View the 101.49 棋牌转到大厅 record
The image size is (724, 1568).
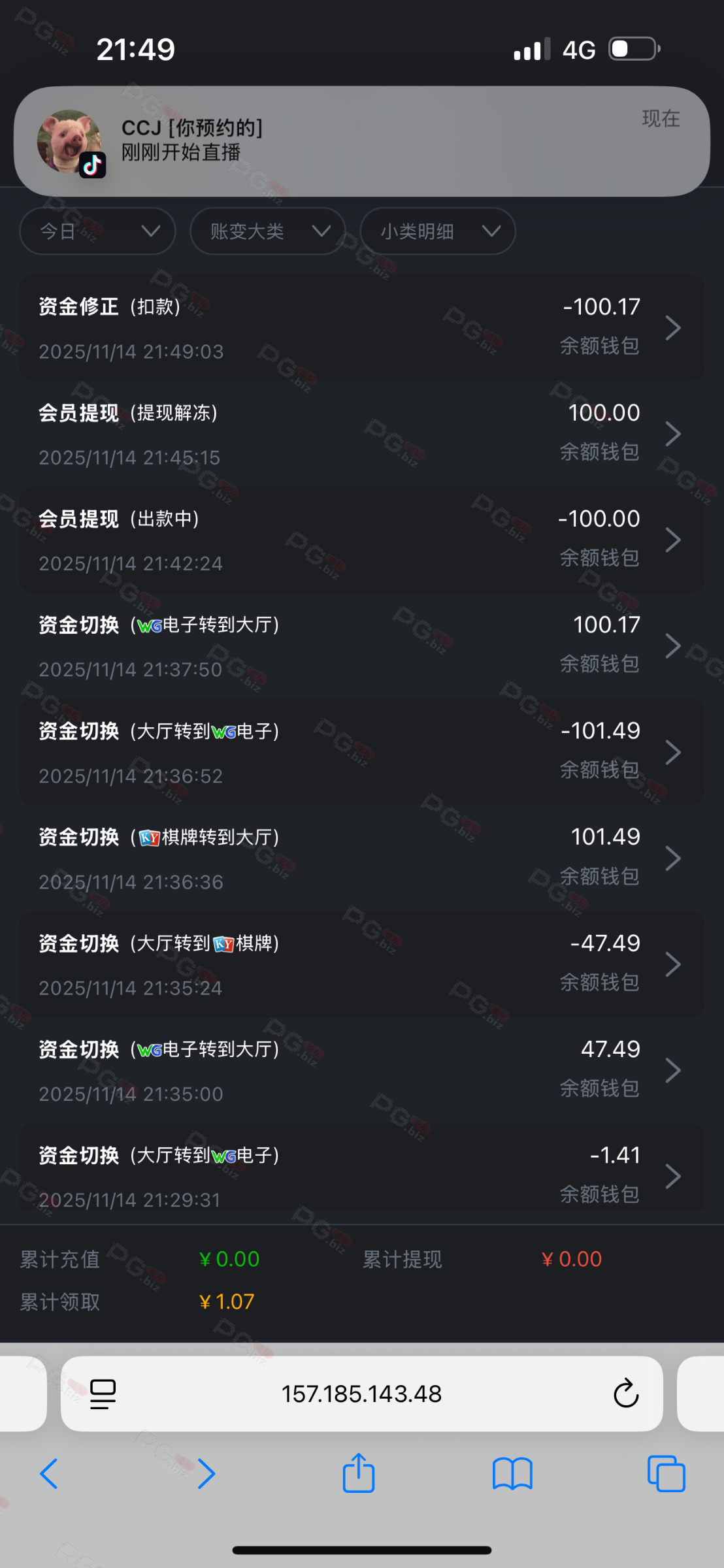pyautogui.click(x=361, y=858)
